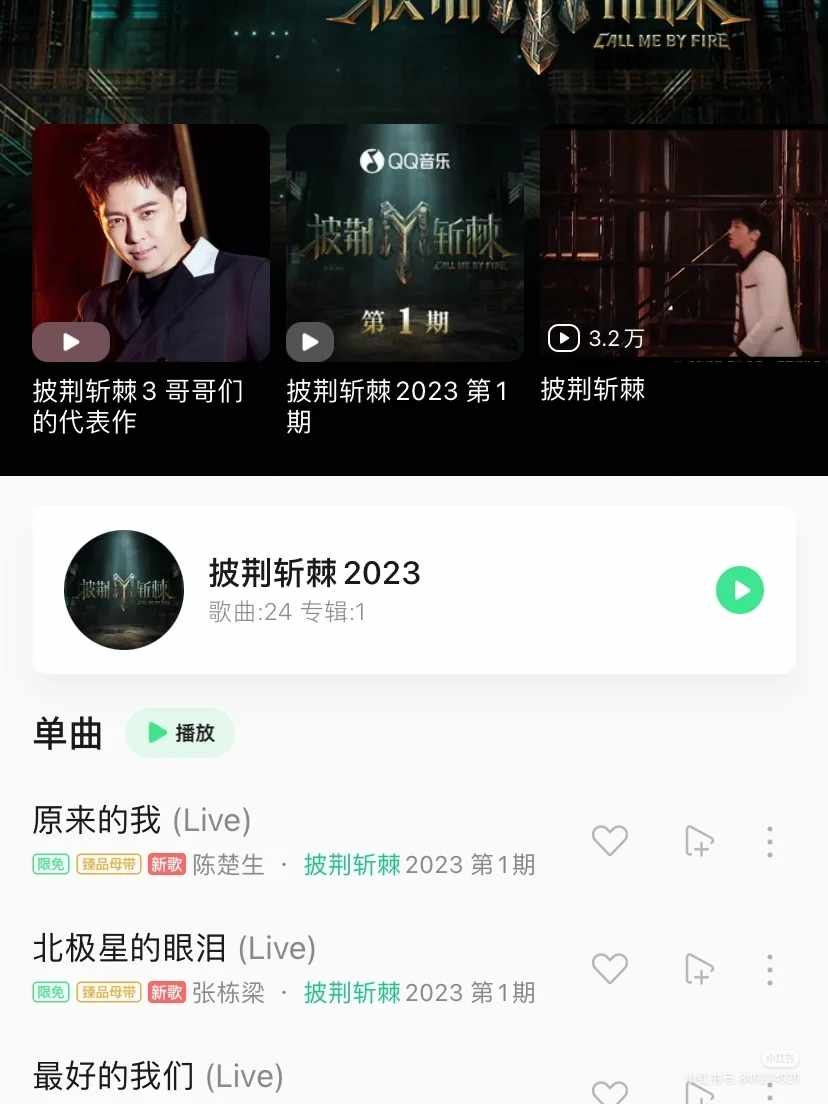This screenshot has width=828, height=1104.
Task: Add 原来的我 (Live) to a playlist
Action: point(699,841)
